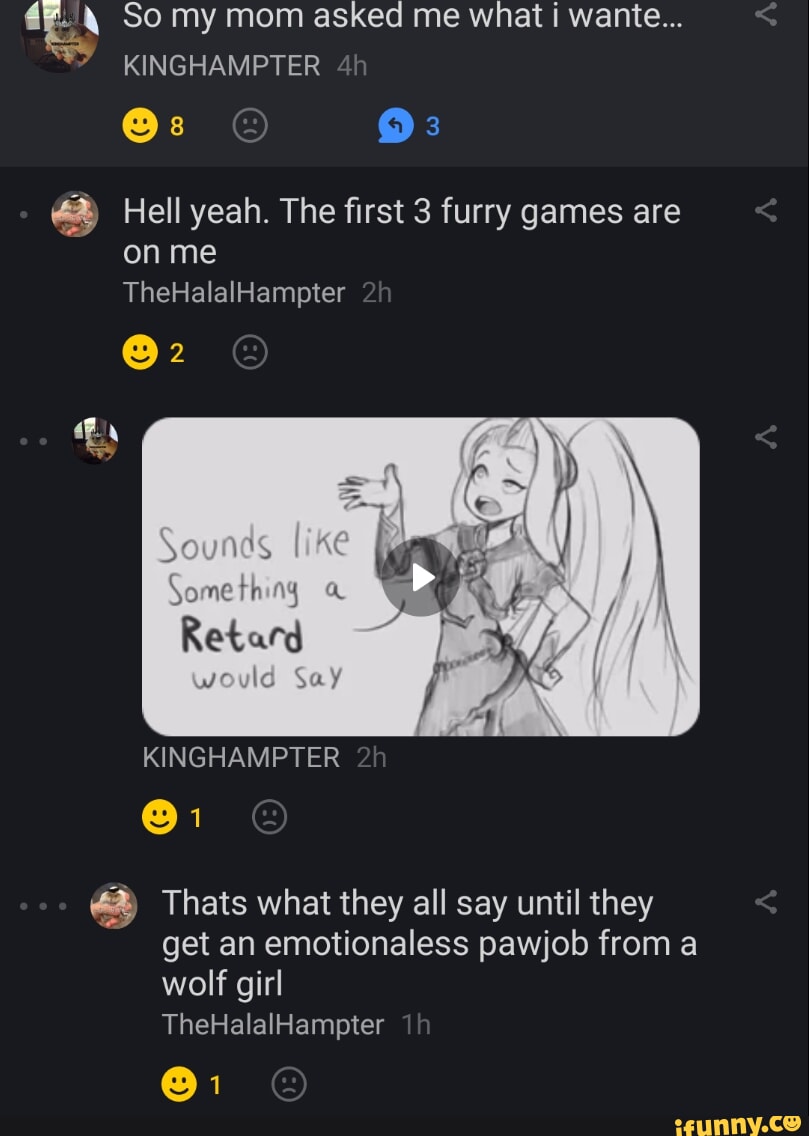Screen dimensions: 809x1136
Task: Smile KINGHAMPTER's GIF reply
Action: [x=159, y=818]
